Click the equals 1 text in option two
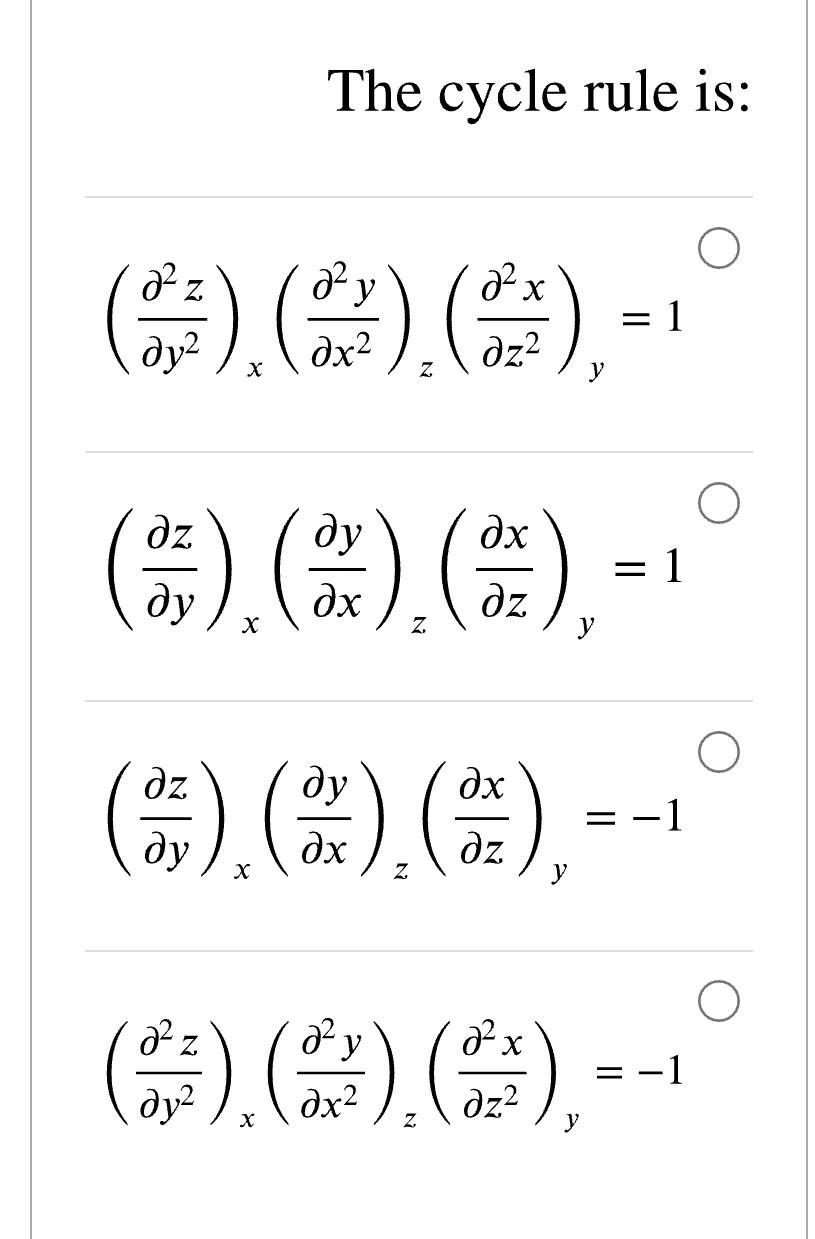The height and width of the screenshot is (1239, 815). click(645, 565)
